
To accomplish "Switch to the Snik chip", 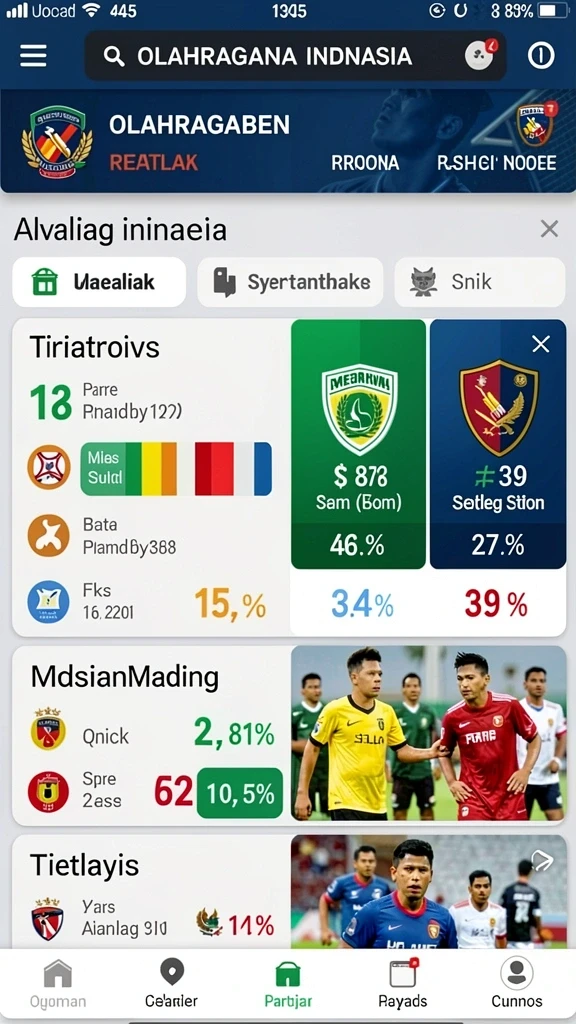I will pyautogui.click(x=480, y=282).
